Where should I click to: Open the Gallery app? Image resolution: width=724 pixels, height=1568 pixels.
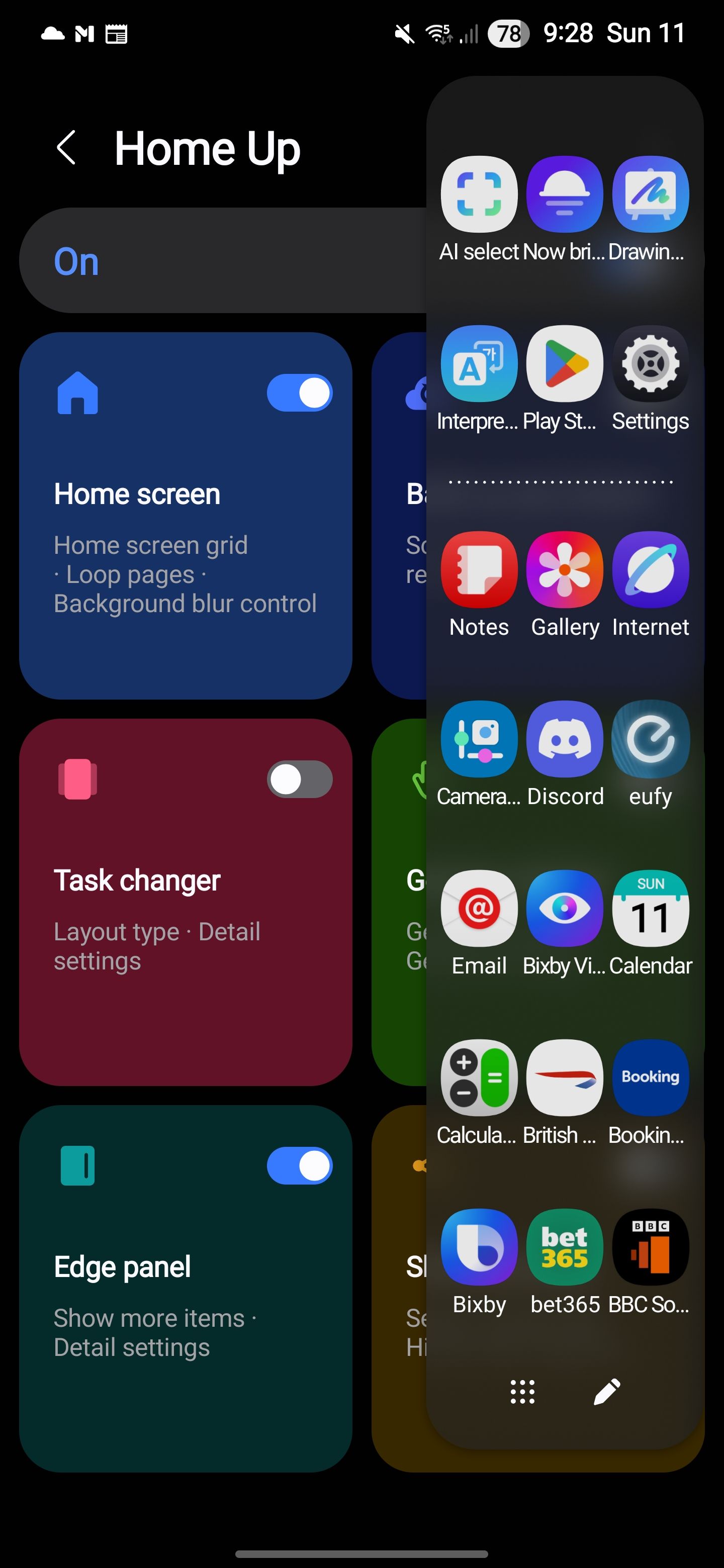tap(564, 570)
